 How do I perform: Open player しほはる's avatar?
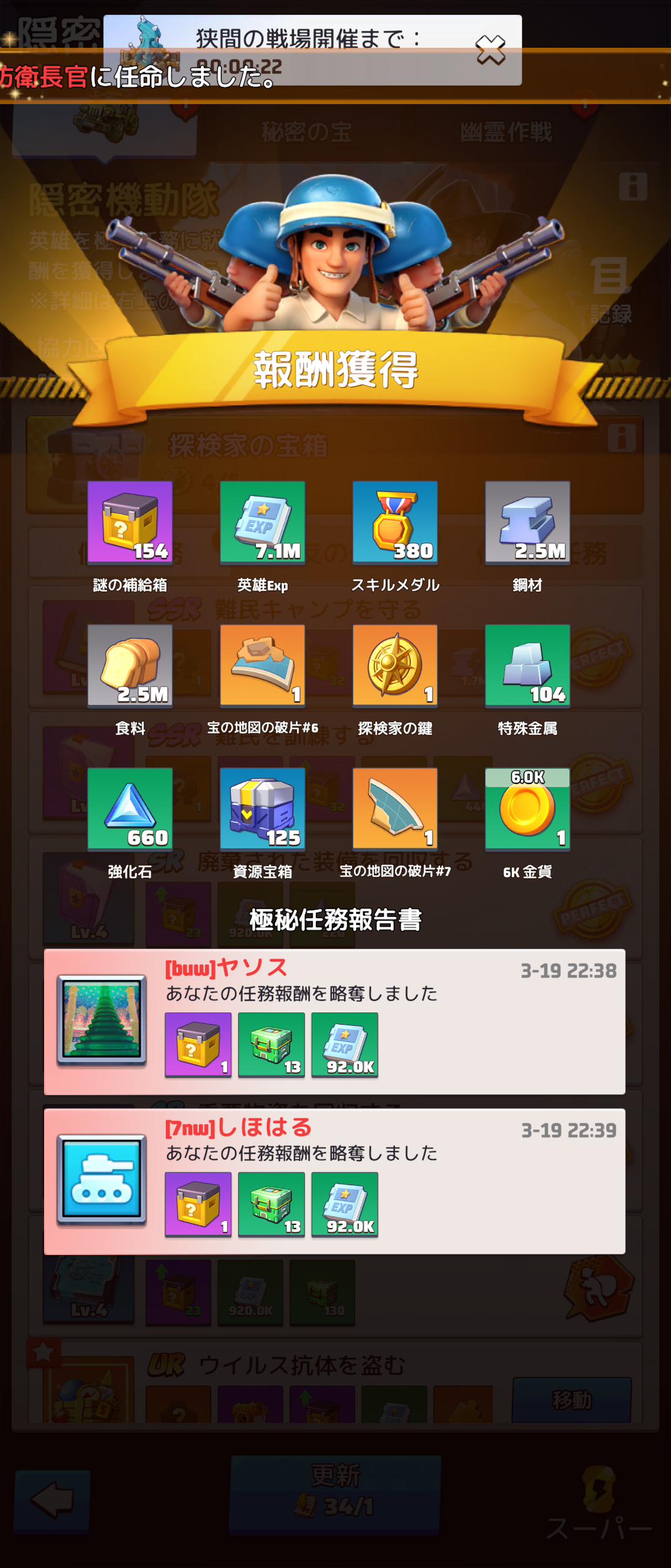pyautogui.click(x=102, y=1180)
